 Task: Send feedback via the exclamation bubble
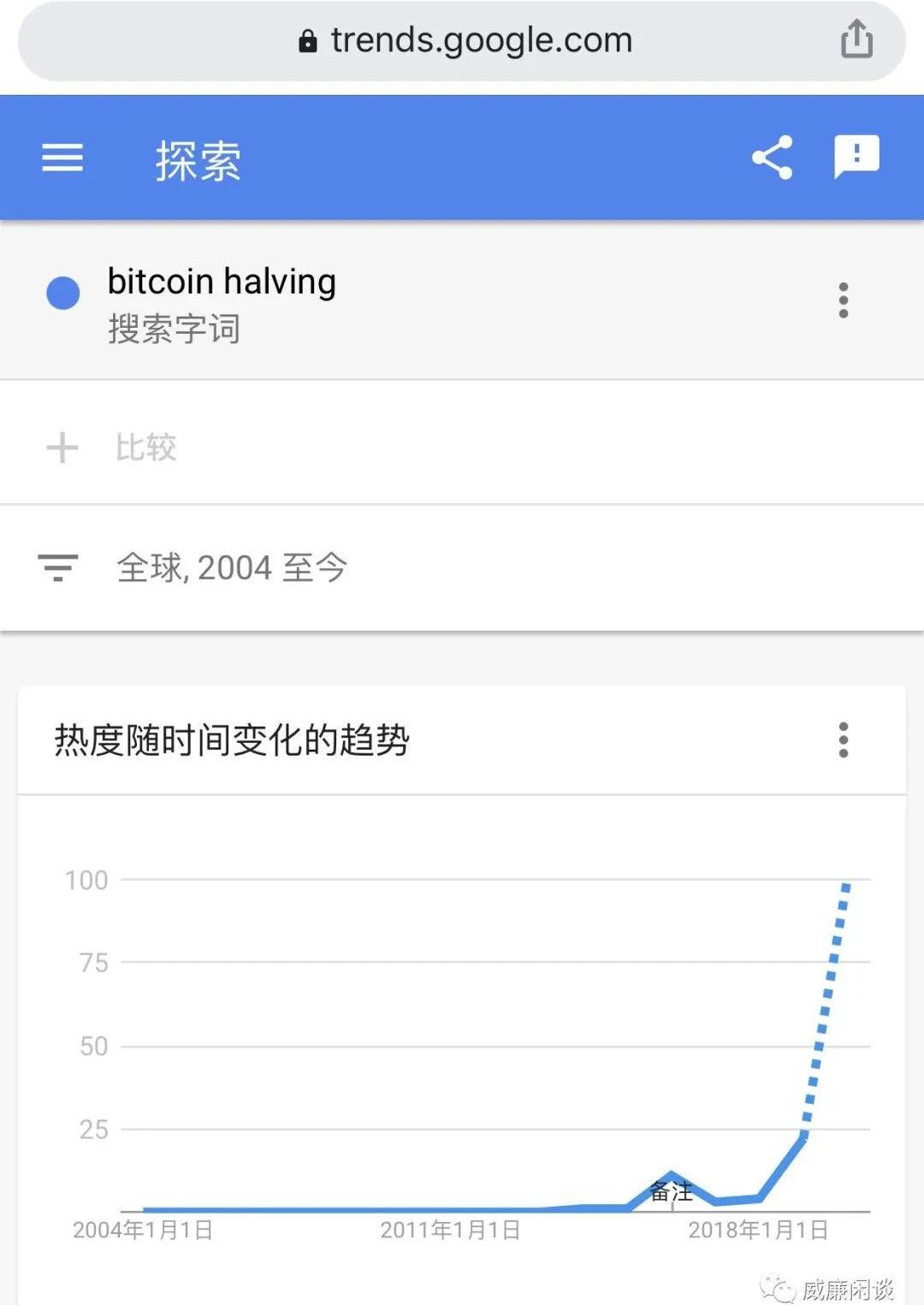pos(856,157)
